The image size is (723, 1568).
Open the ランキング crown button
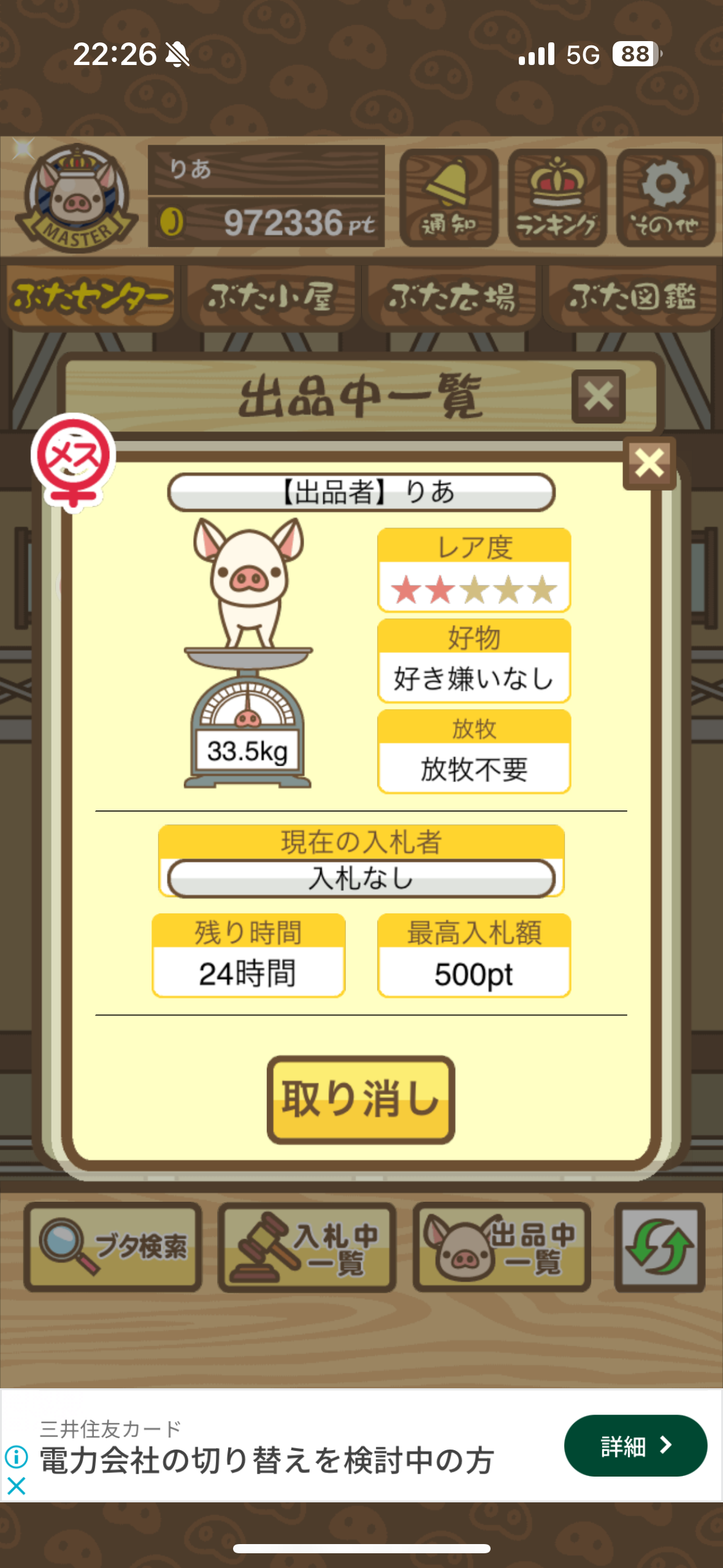pos(557,198)
